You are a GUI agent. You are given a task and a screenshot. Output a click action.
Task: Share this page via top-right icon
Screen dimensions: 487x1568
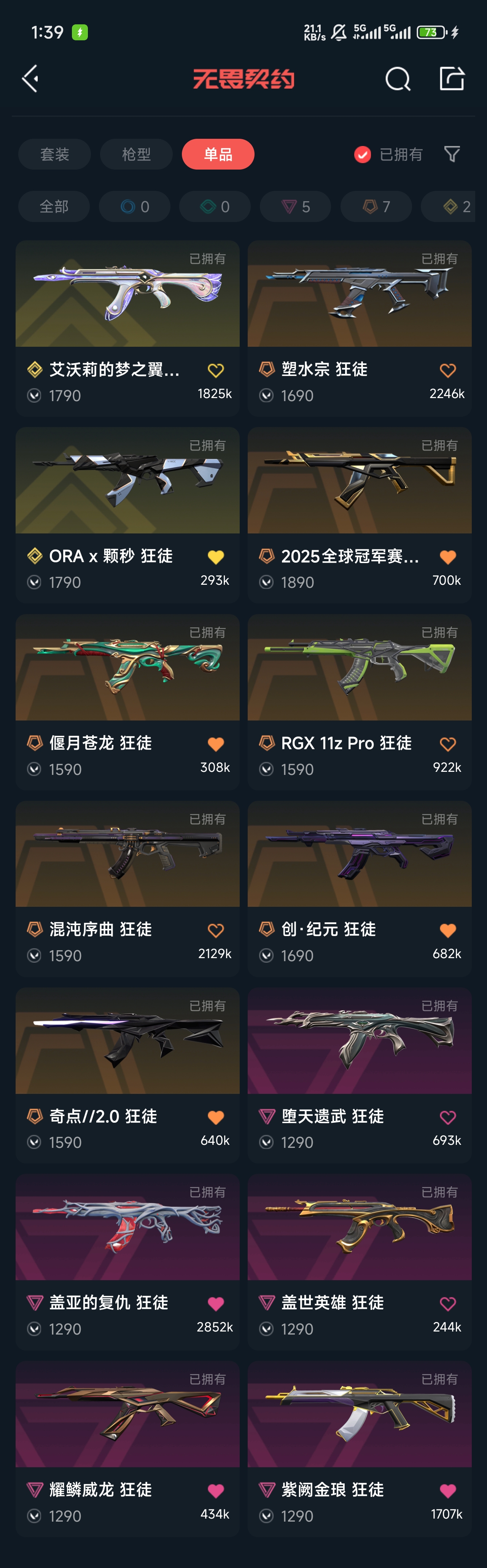pos(452,79)
